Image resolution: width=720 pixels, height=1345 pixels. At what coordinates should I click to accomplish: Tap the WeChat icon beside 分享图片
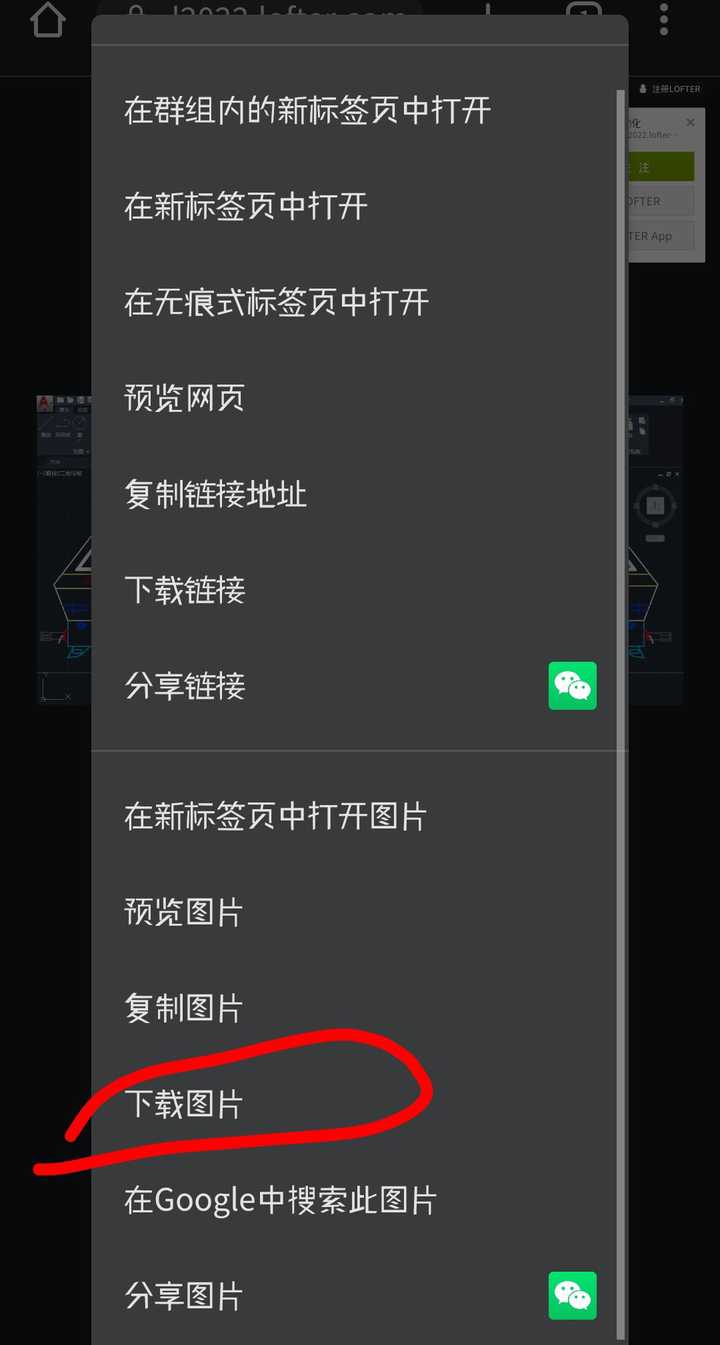pyautogui.click(x=572, y=1295)
